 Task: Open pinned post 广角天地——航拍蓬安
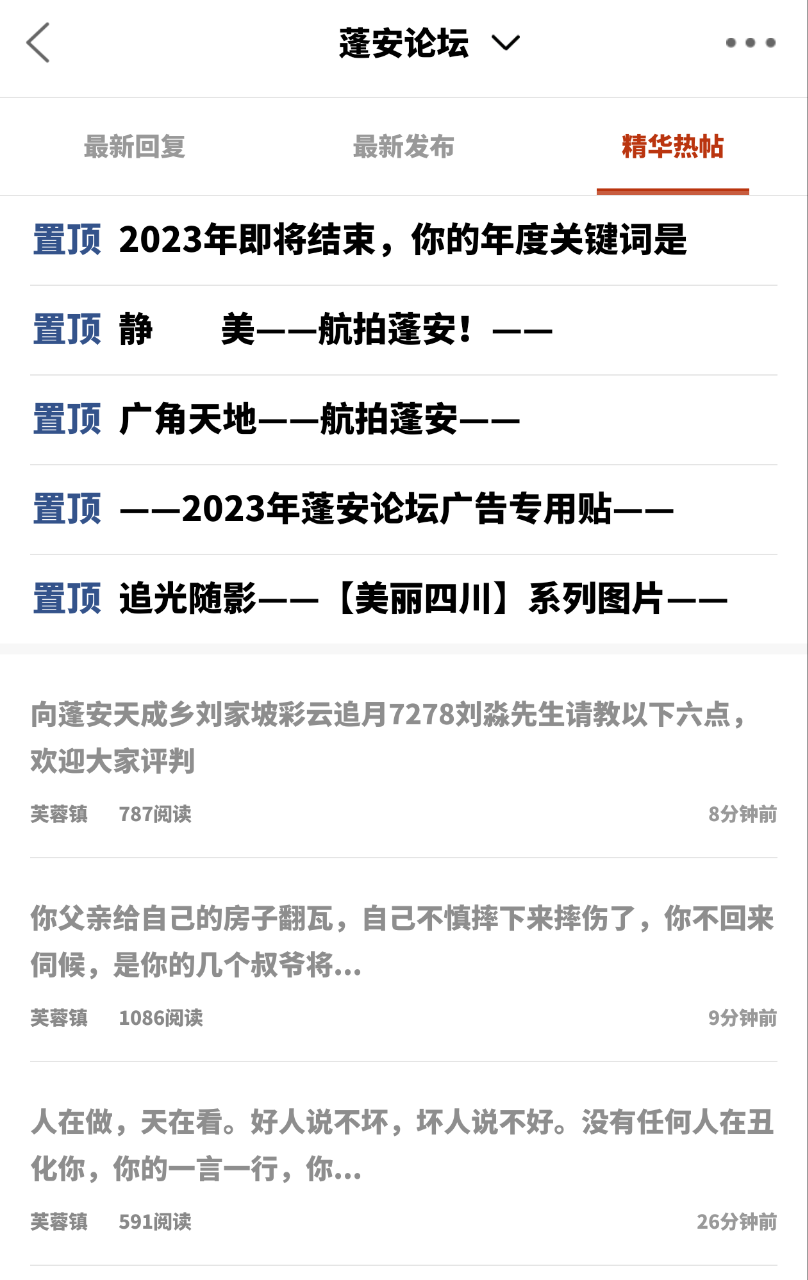click(319, 420)
